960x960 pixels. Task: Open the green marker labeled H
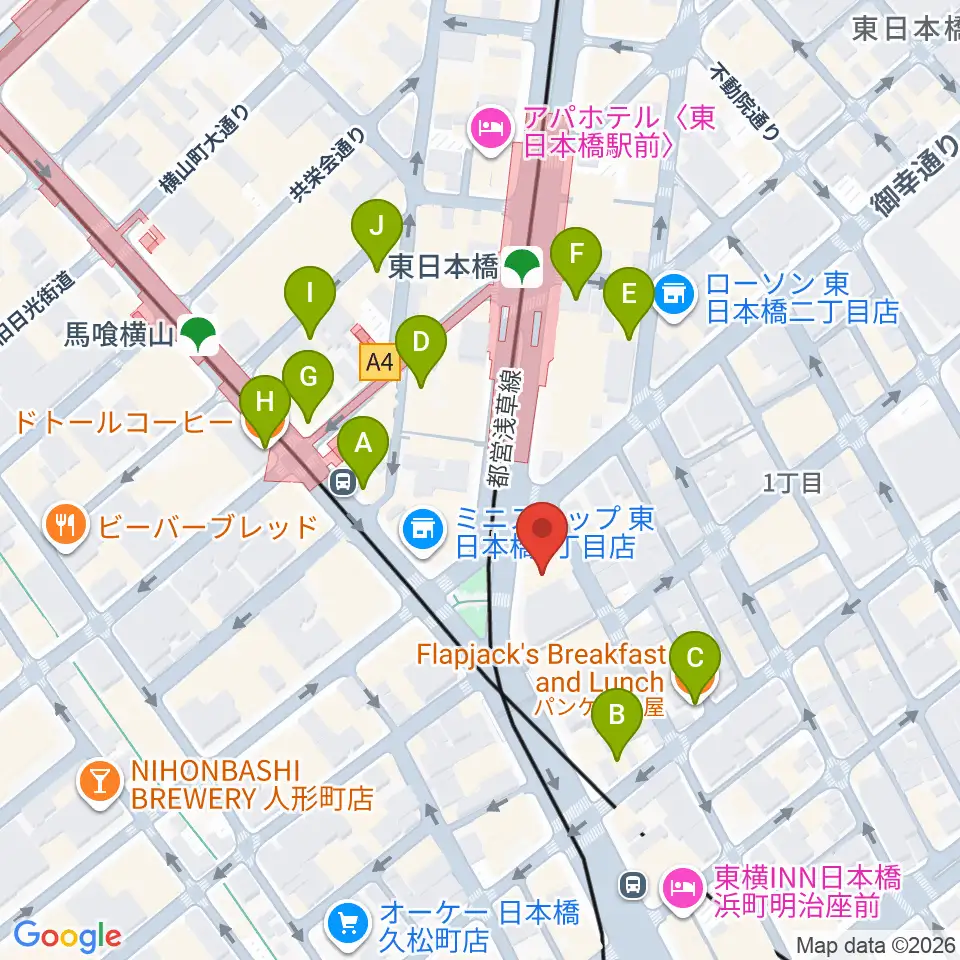coord(264,408)
